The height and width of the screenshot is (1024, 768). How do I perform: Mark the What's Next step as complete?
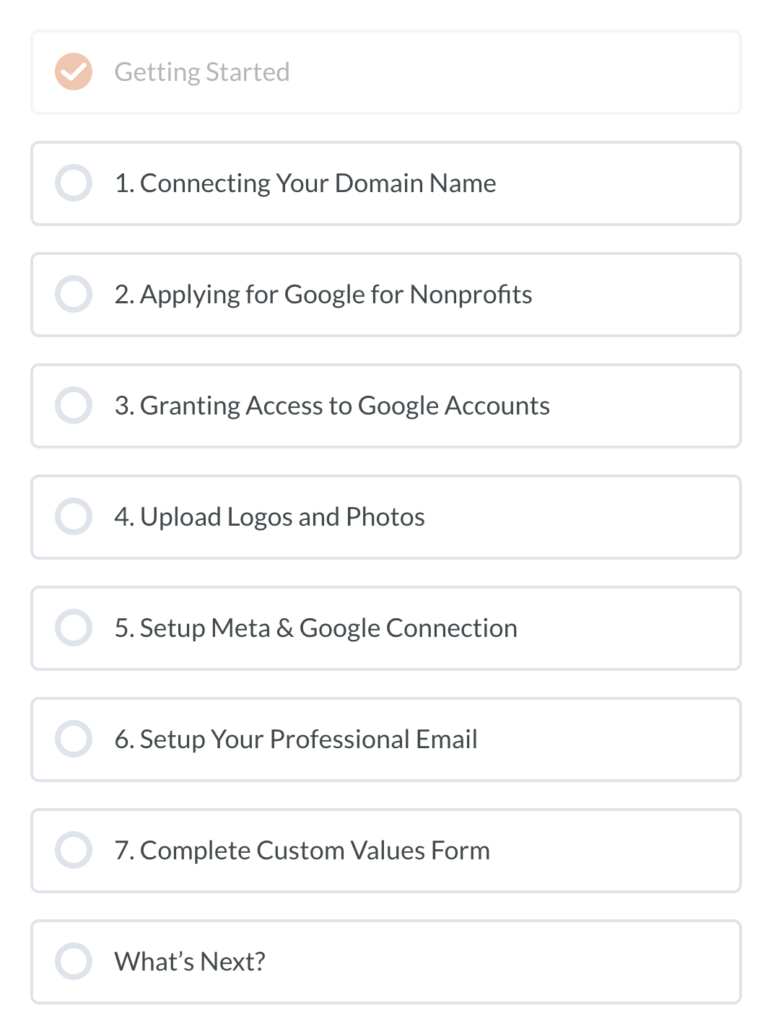click(x=72, y=961)
